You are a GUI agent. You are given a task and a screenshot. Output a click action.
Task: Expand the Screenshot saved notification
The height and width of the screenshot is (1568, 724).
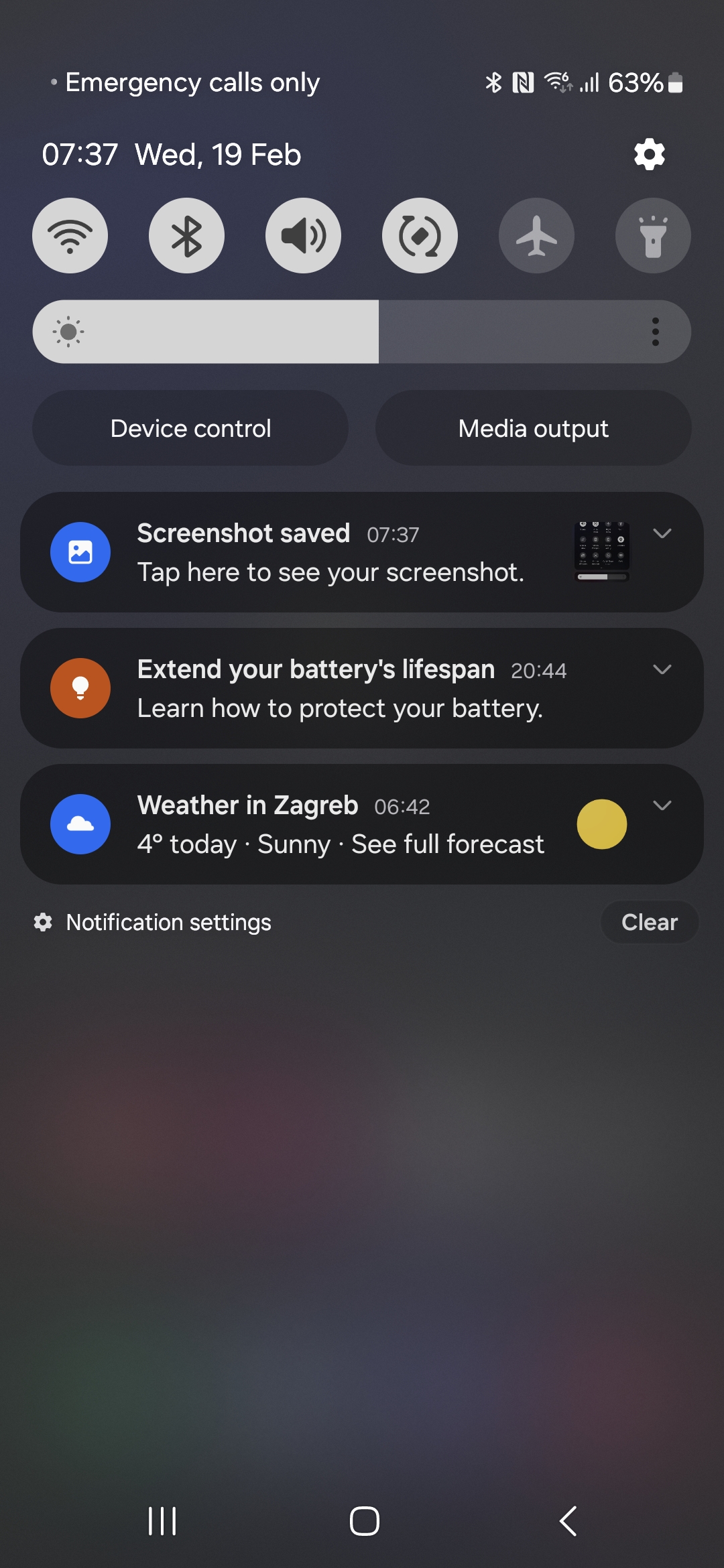pyautogui.click(x=662, y=533)
